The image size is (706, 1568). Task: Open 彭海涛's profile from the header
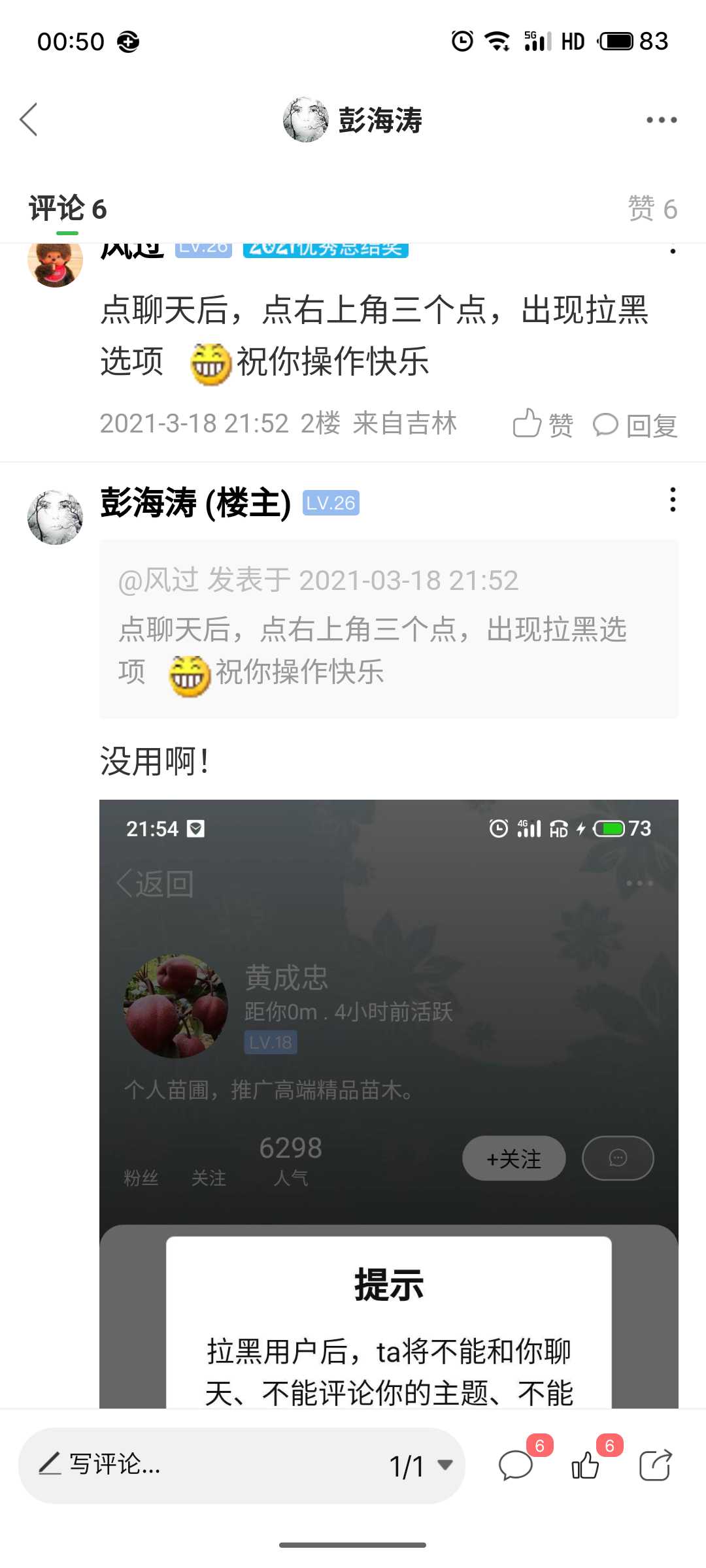[353, 120]
